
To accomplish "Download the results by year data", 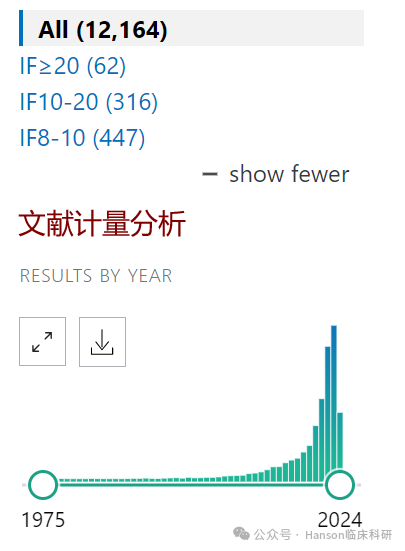I will coord(102,342).
